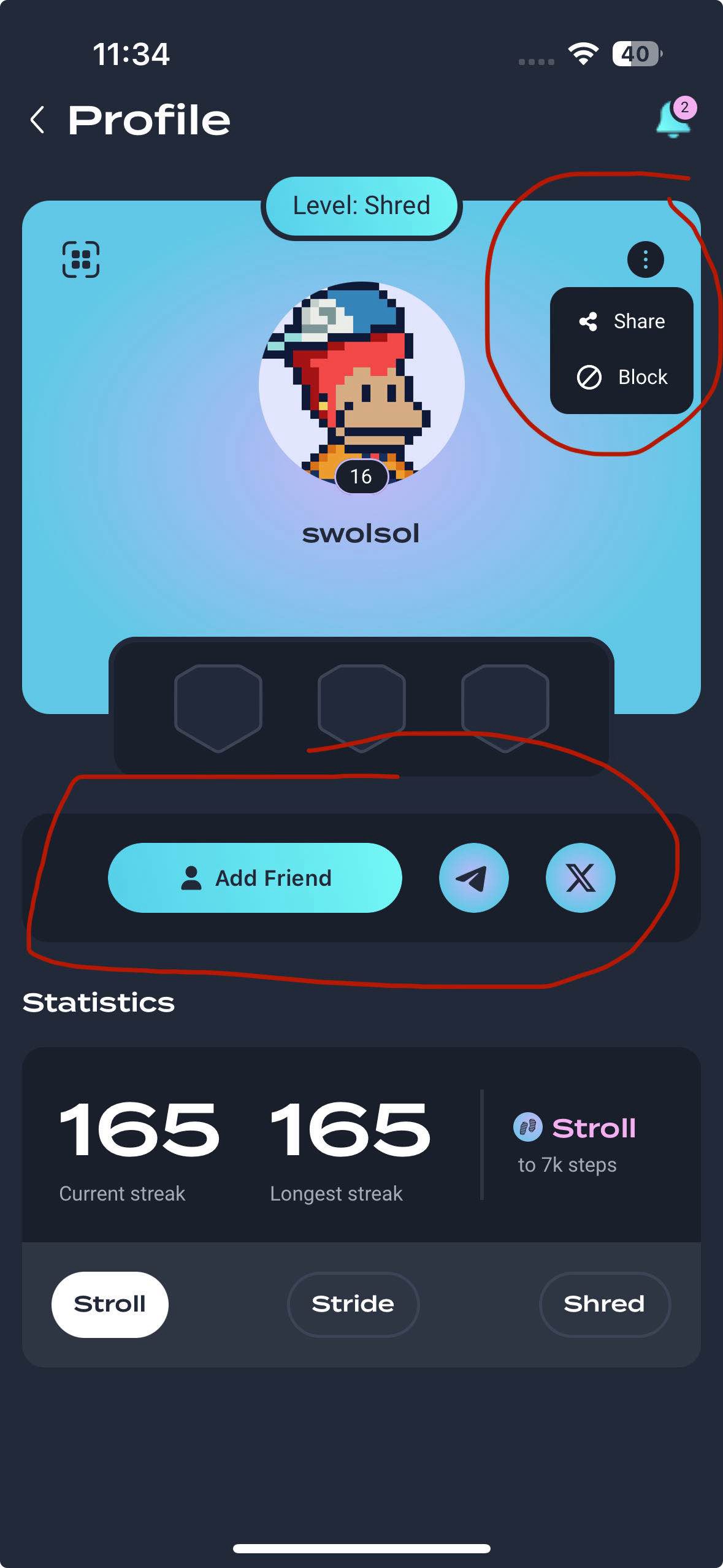Add swolsol as a friend
Viewport: 723px width, 1568px height.
coord(255,878)
